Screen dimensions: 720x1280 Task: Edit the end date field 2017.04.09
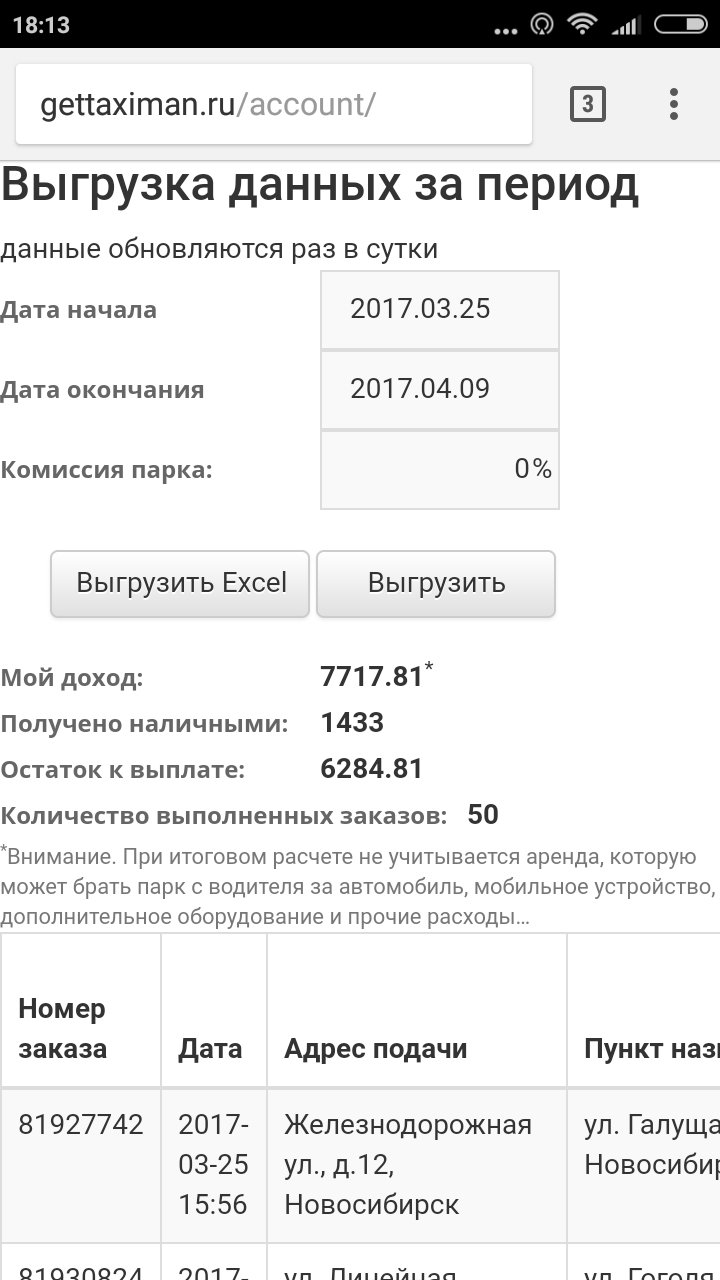point(439,389)
